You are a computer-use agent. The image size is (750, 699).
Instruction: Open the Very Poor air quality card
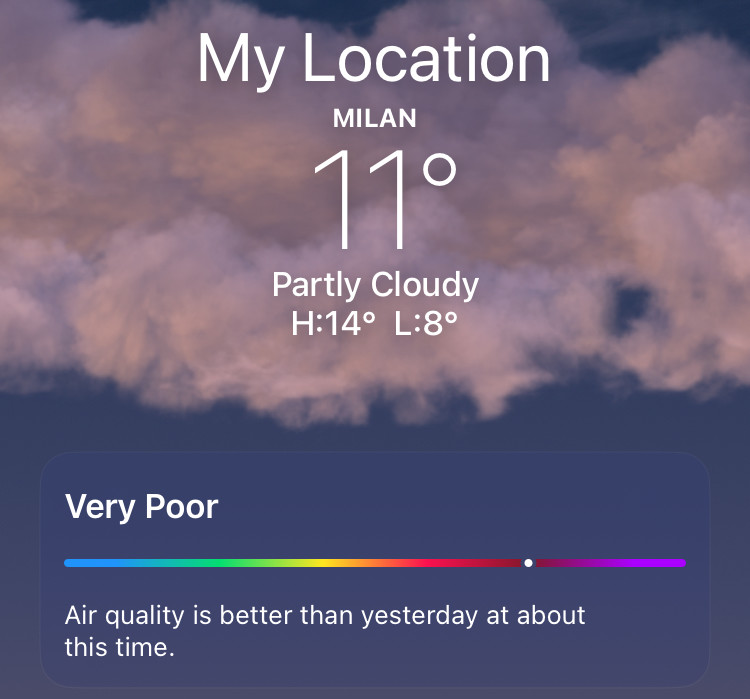tap(374, 570)
